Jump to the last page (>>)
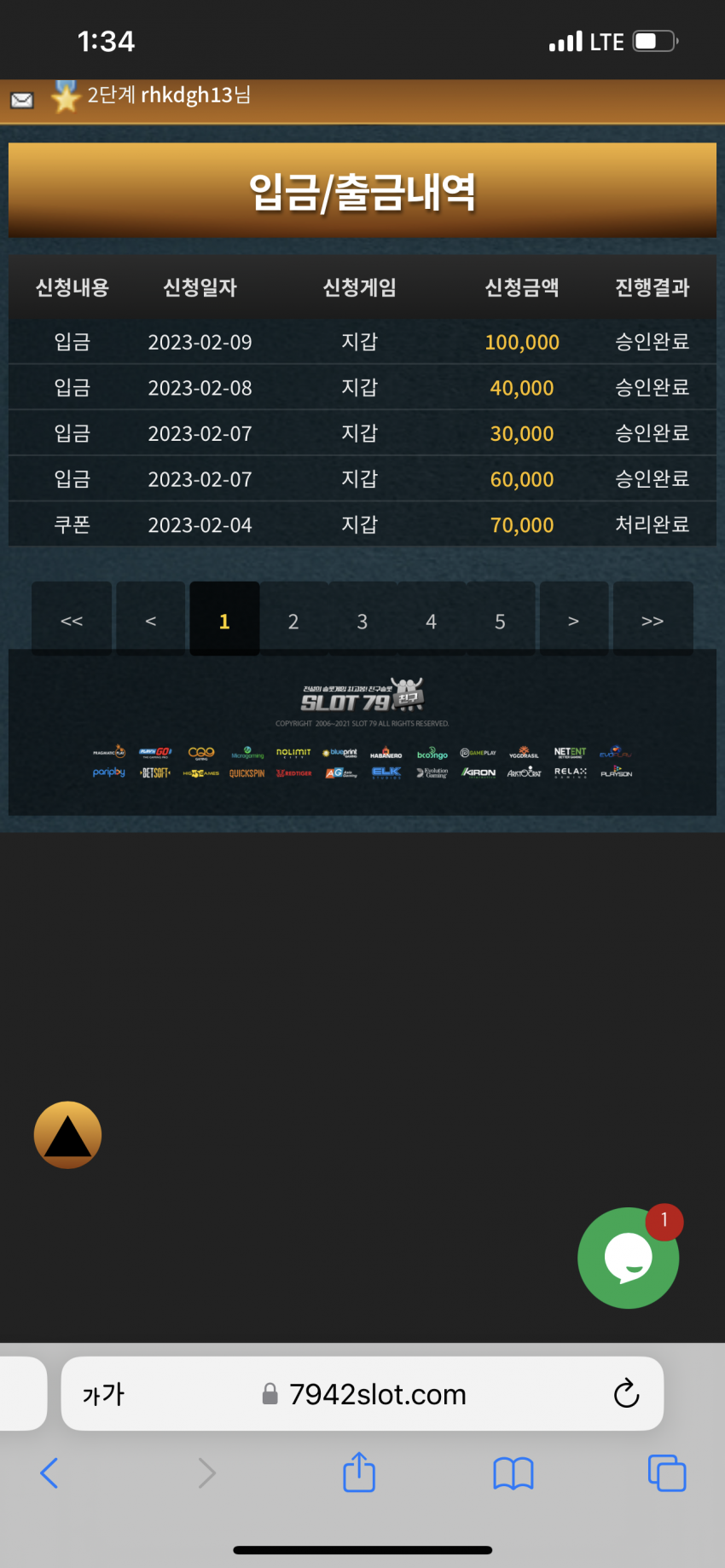725x1568 pixels. point(652,621)
